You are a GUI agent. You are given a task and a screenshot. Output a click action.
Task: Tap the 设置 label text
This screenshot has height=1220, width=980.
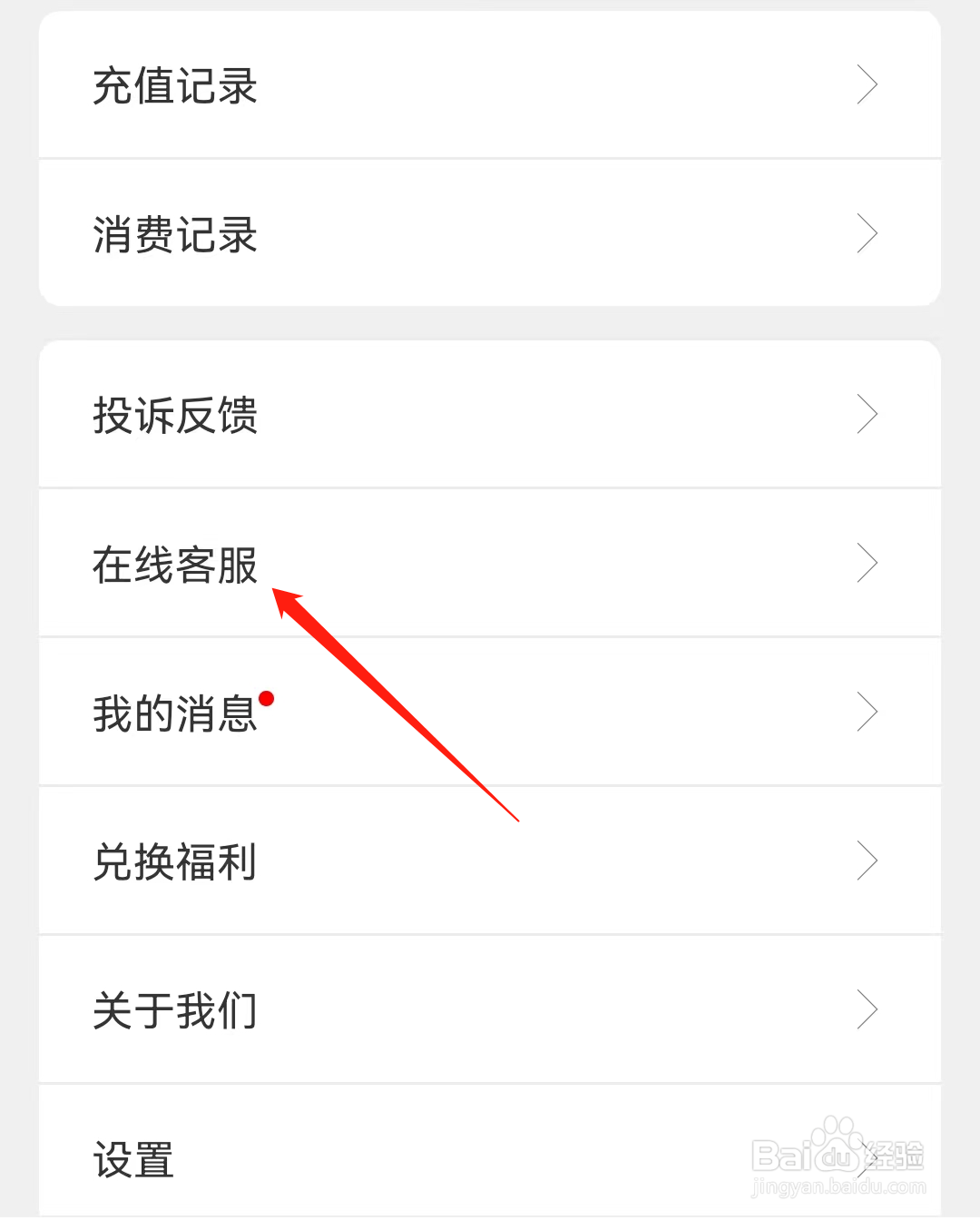coord(132,1159)
